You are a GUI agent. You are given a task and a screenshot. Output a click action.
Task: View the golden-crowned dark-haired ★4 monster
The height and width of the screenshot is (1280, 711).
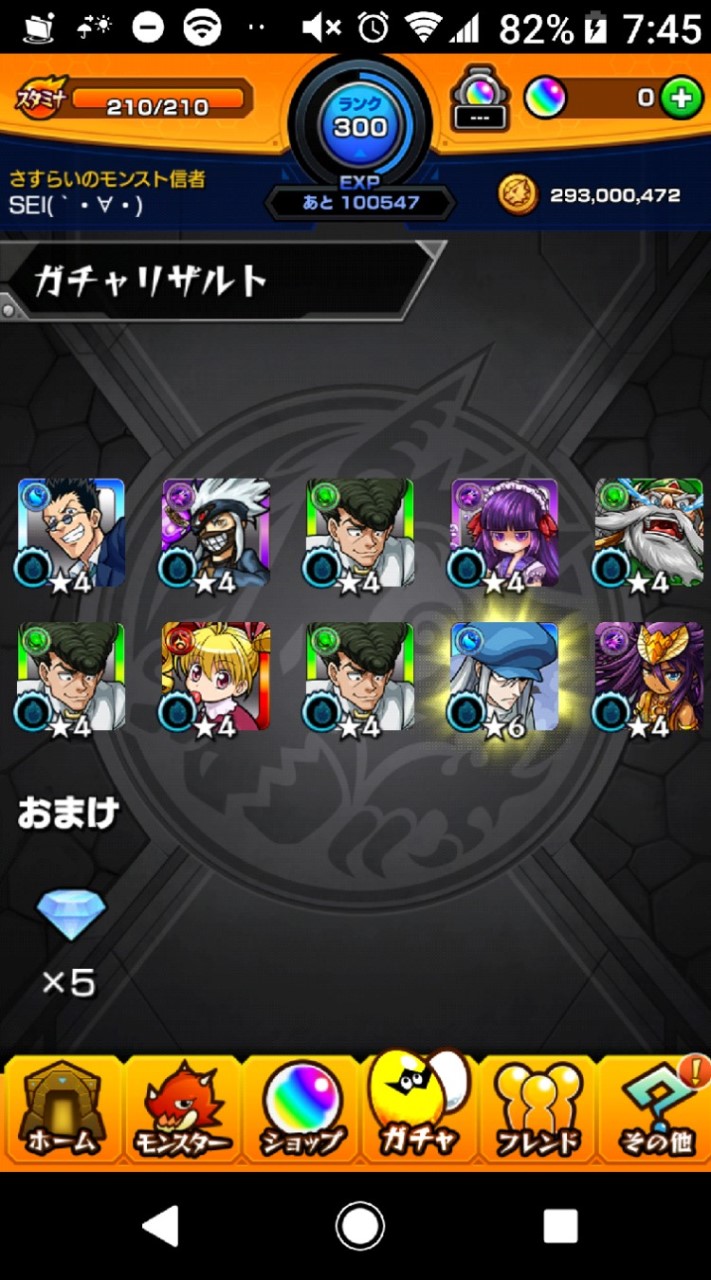pyautogui.click(x=648, y=677)
